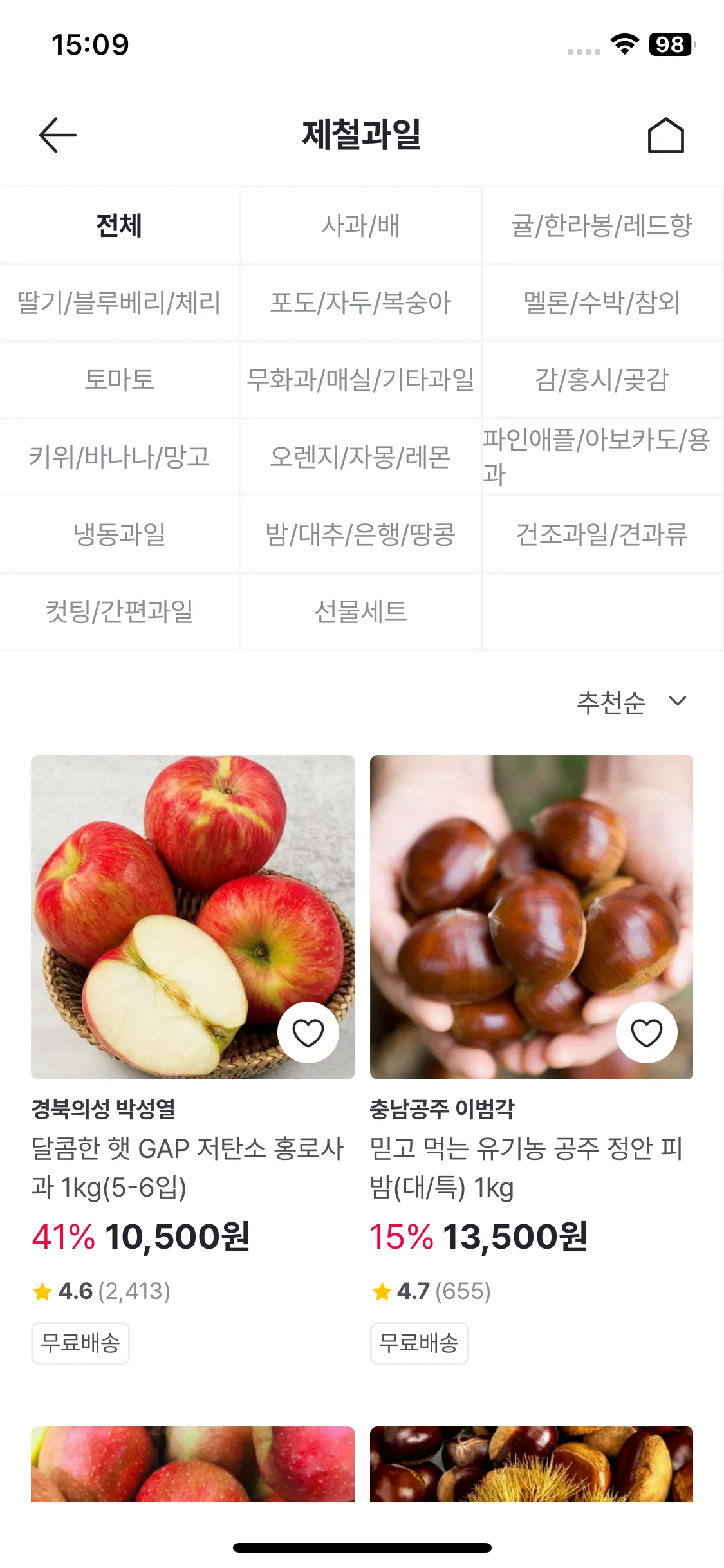
Task: Click the 무료배송 badge under the apple product
Action: point(80,1343)
